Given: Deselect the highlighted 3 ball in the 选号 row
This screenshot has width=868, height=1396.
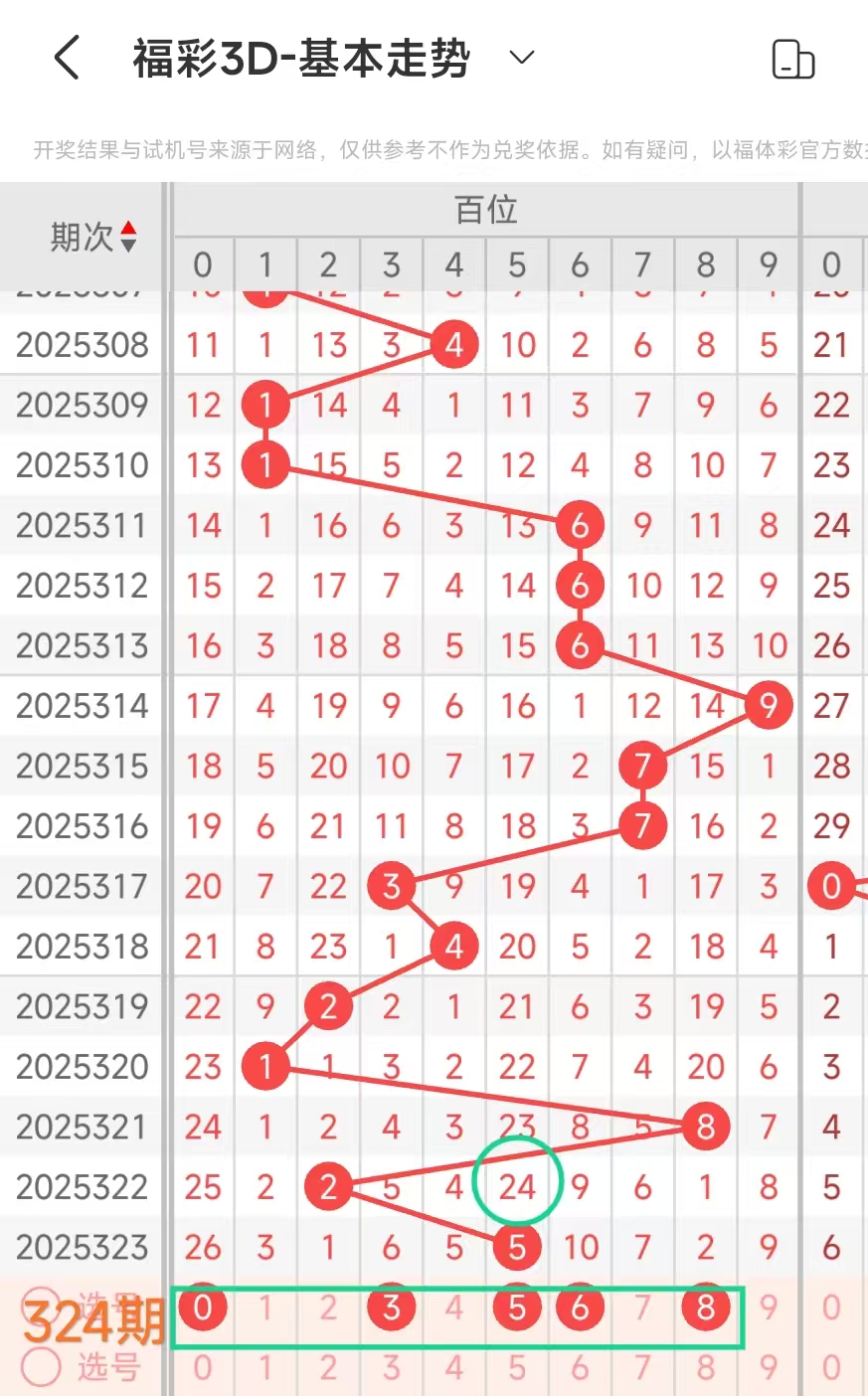Looking at the screenshot, I should coord(392,1307).
